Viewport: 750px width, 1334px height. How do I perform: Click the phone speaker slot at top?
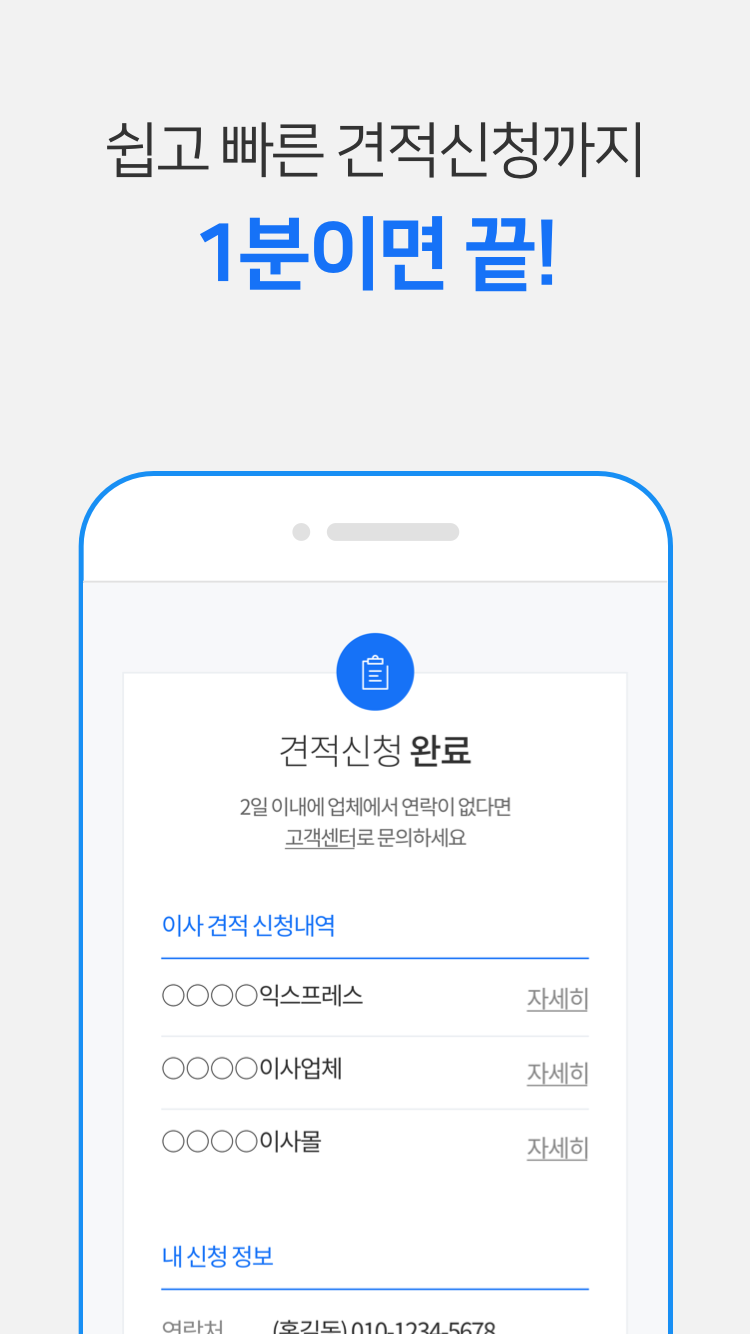[393, 532]
